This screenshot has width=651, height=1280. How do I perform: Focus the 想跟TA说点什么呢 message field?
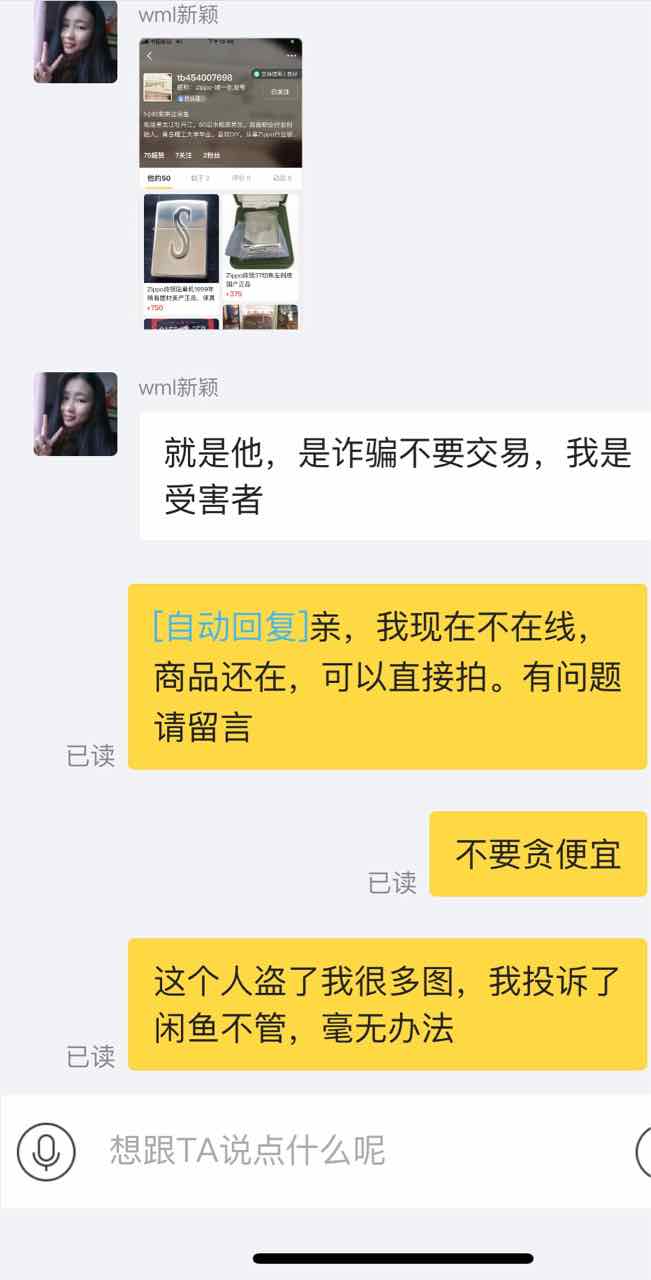(x=350, y=1151)
